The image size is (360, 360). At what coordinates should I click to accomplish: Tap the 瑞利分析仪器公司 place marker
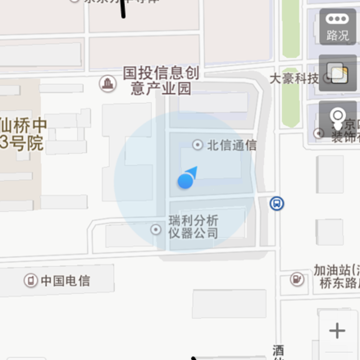click(156, 230)
